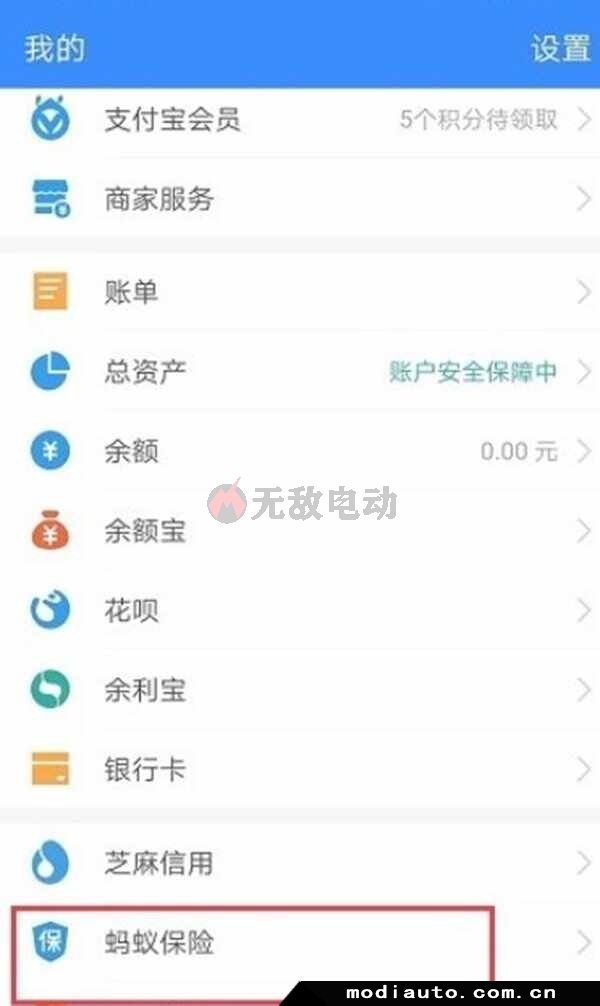
Task: Check the 余额 balance row
Action: [x=300, y=451]
